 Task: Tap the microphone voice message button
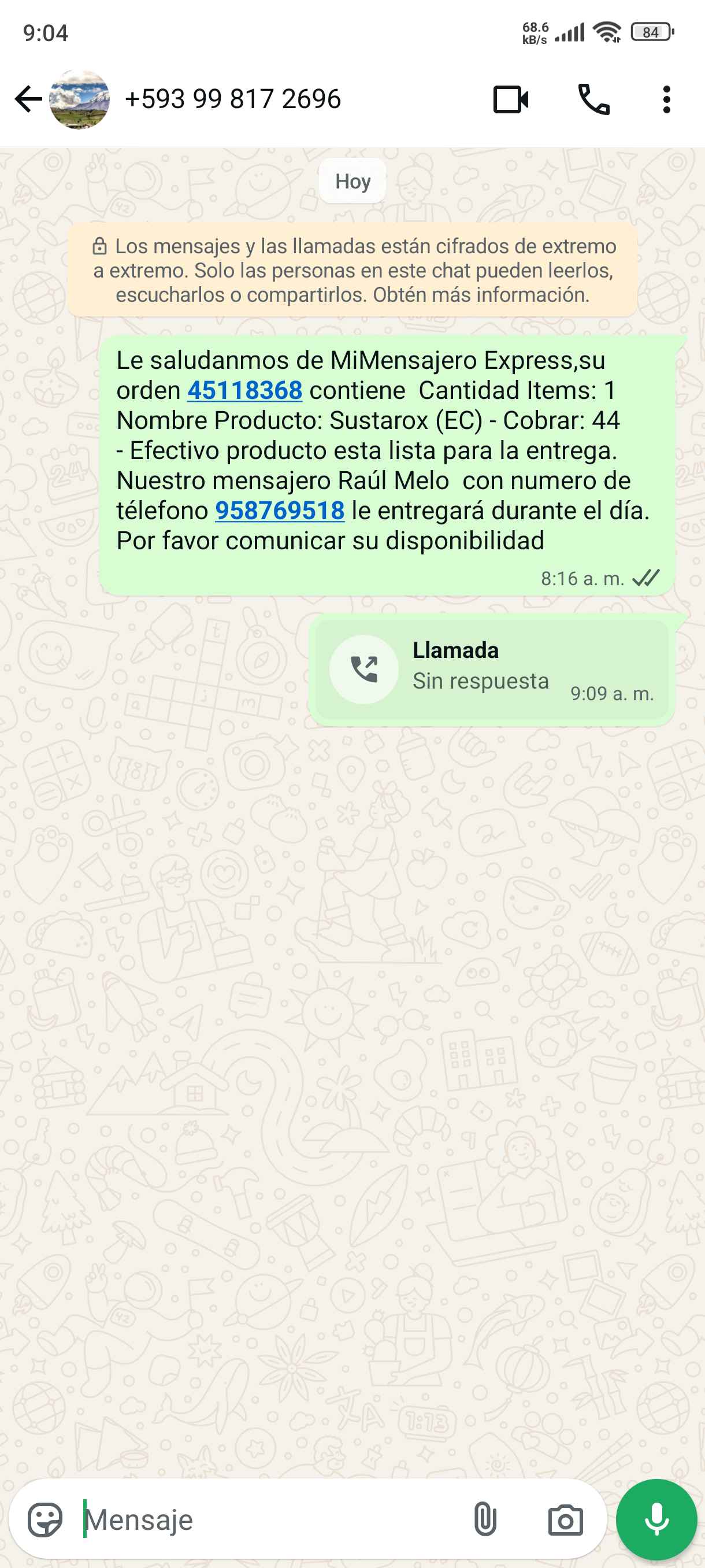[656, 1520]
